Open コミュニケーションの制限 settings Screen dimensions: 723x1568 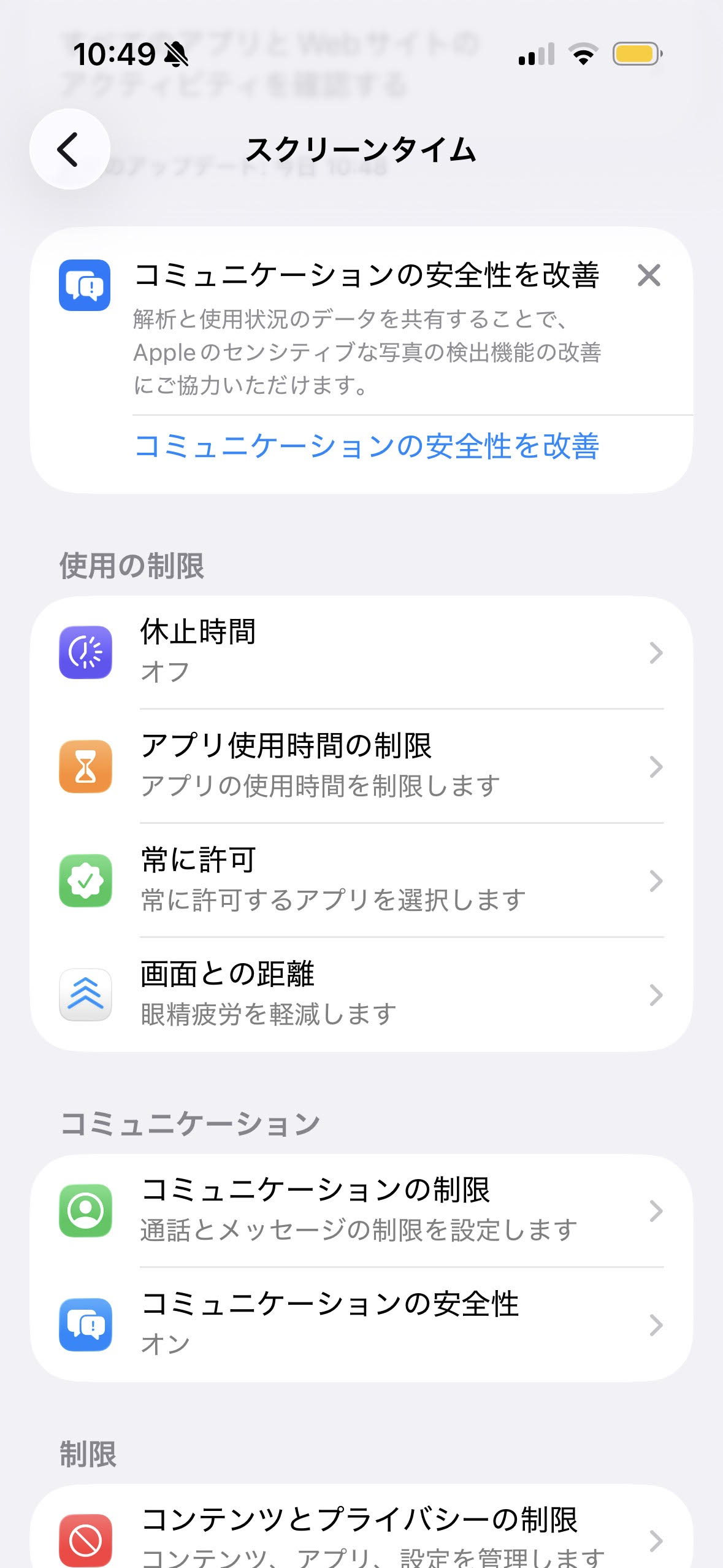[361, 1210]
